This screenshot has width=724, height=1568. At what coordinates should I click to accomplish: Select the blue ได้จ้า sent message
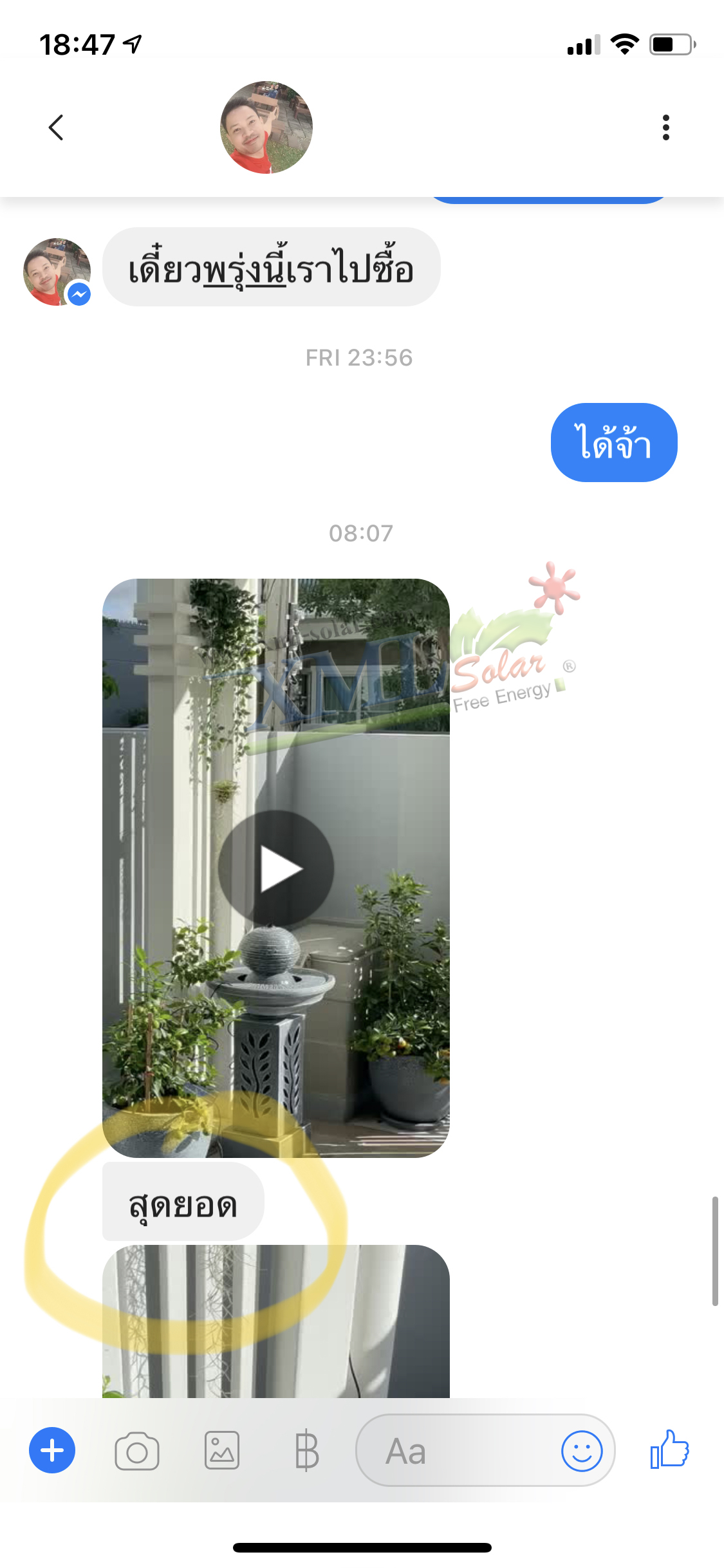point(613,442)
